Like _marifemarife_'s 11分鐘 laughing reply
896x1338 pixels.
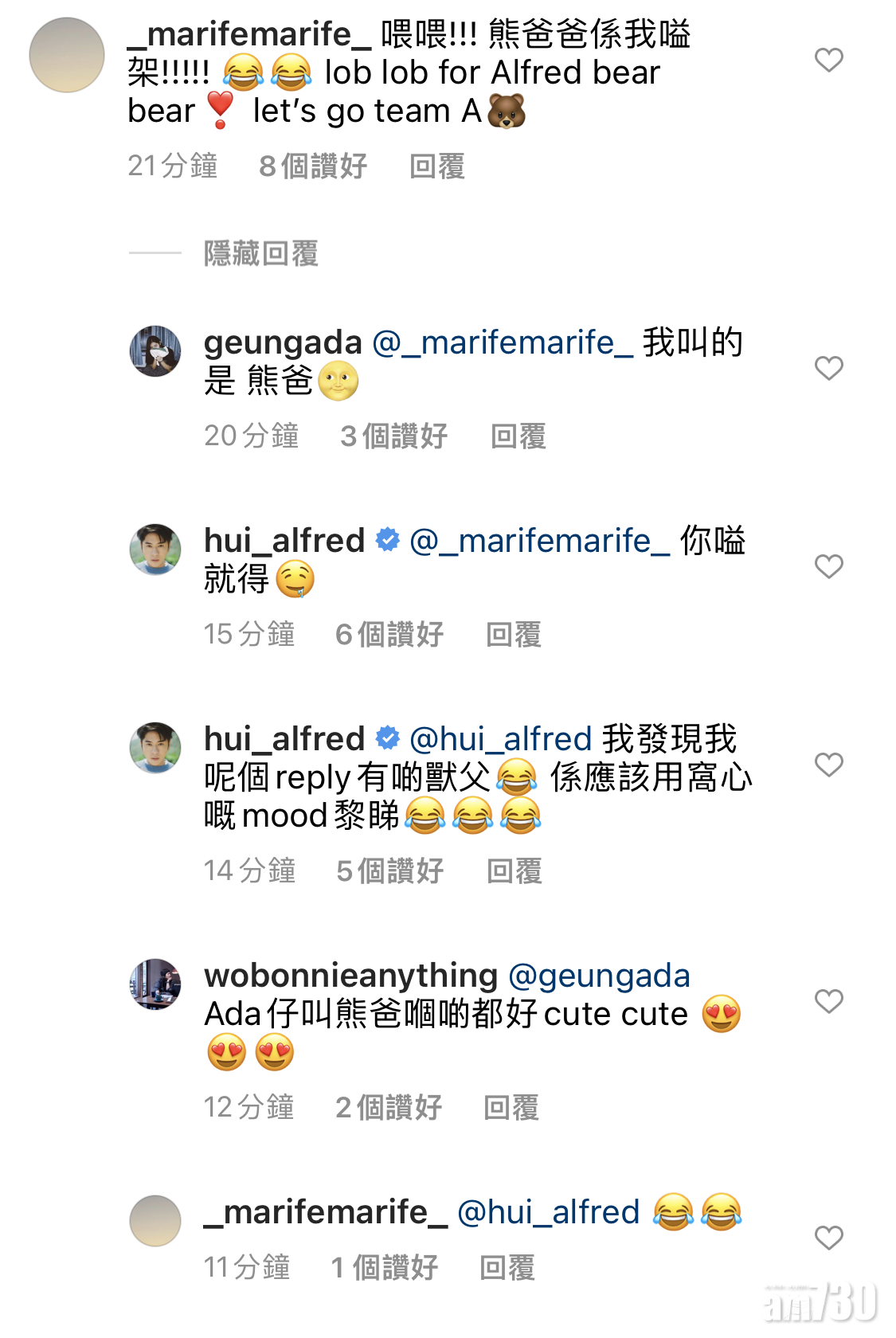(x=829, y=1238)
